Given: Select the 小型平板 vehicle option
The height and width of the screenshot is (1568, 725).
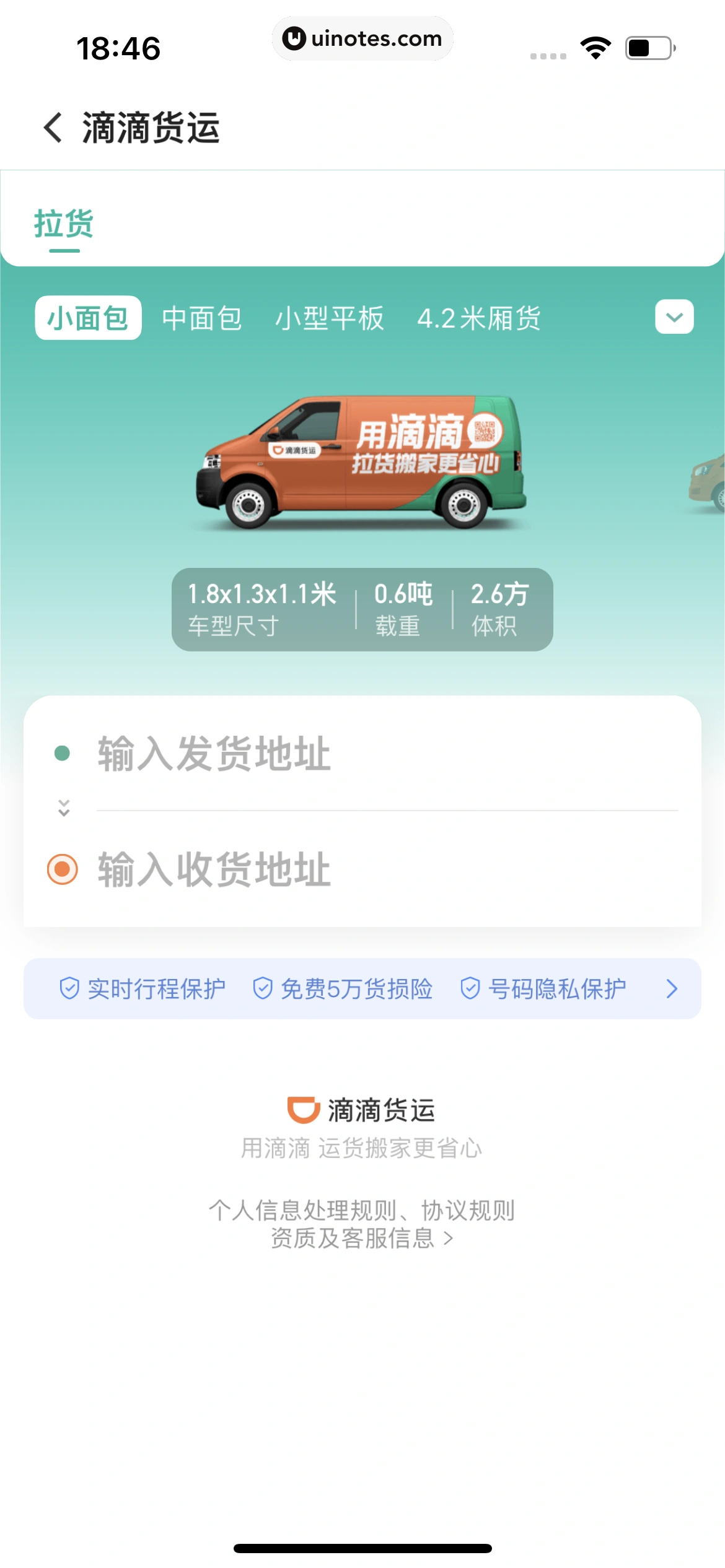Looking at the screenshot, I should (330, 318).
